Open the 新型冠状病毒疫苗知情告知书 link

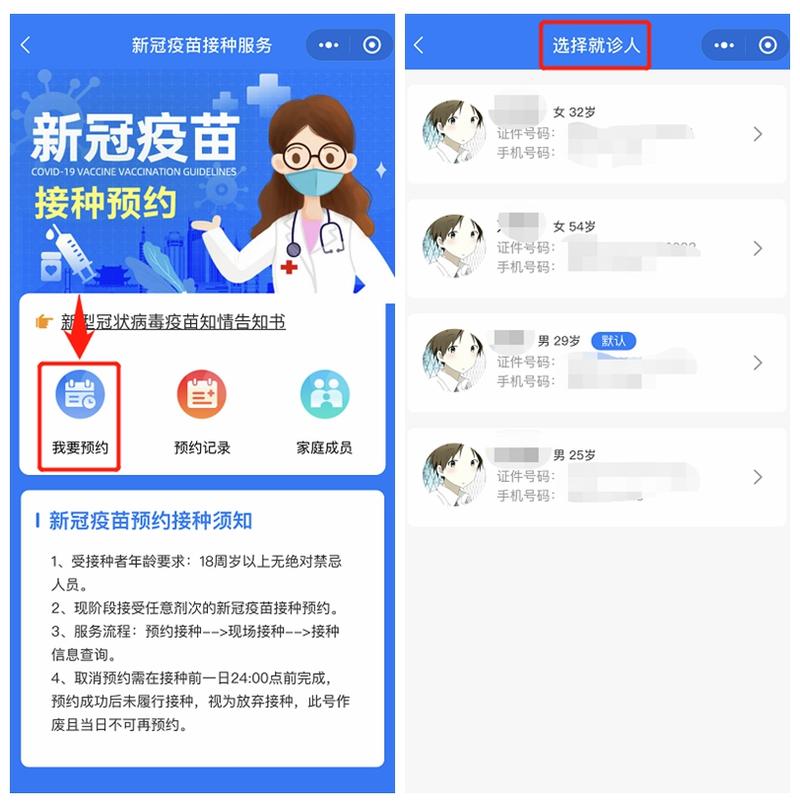[x=173, y=322]
